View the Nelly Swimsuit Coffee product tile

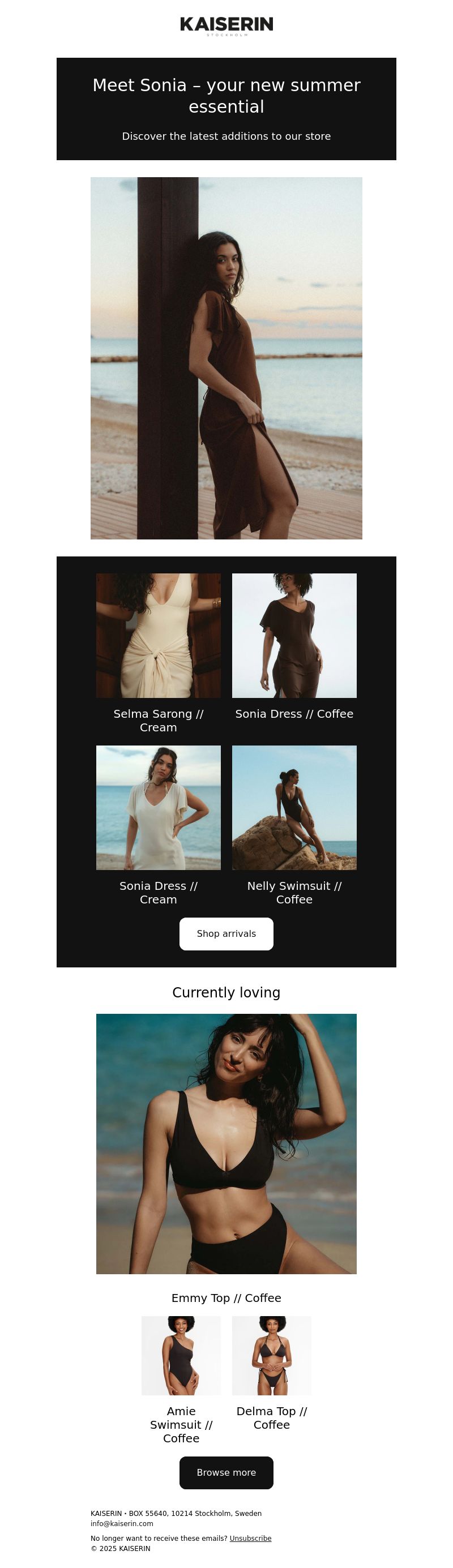click(x=294, y=807)
